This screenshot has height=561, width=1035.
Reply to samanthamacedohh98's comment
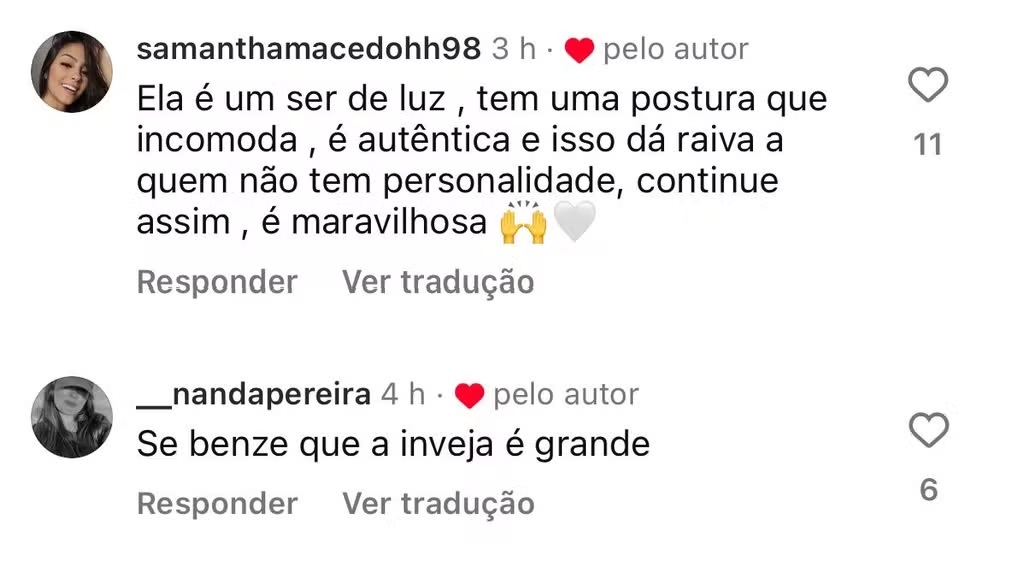click(x=217, y=283)
